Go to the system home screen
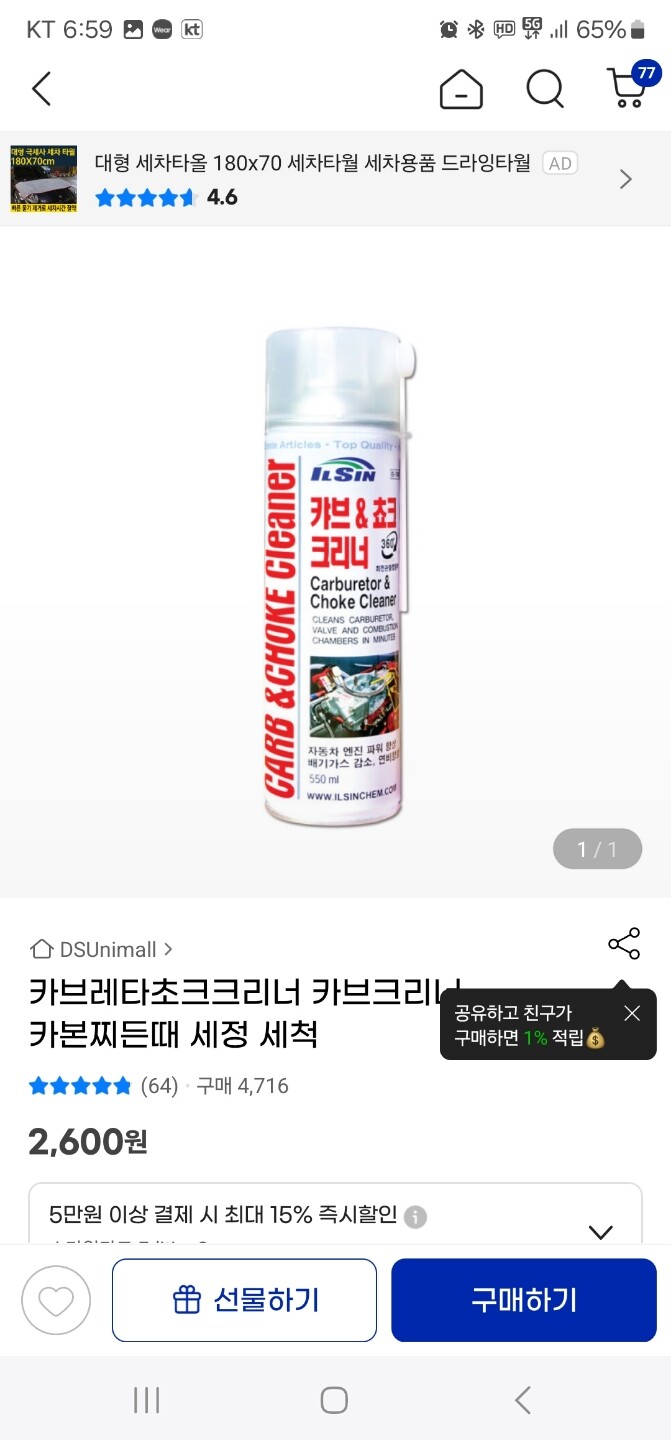This screenshot has width=671, height=1440. [334, 1400]
